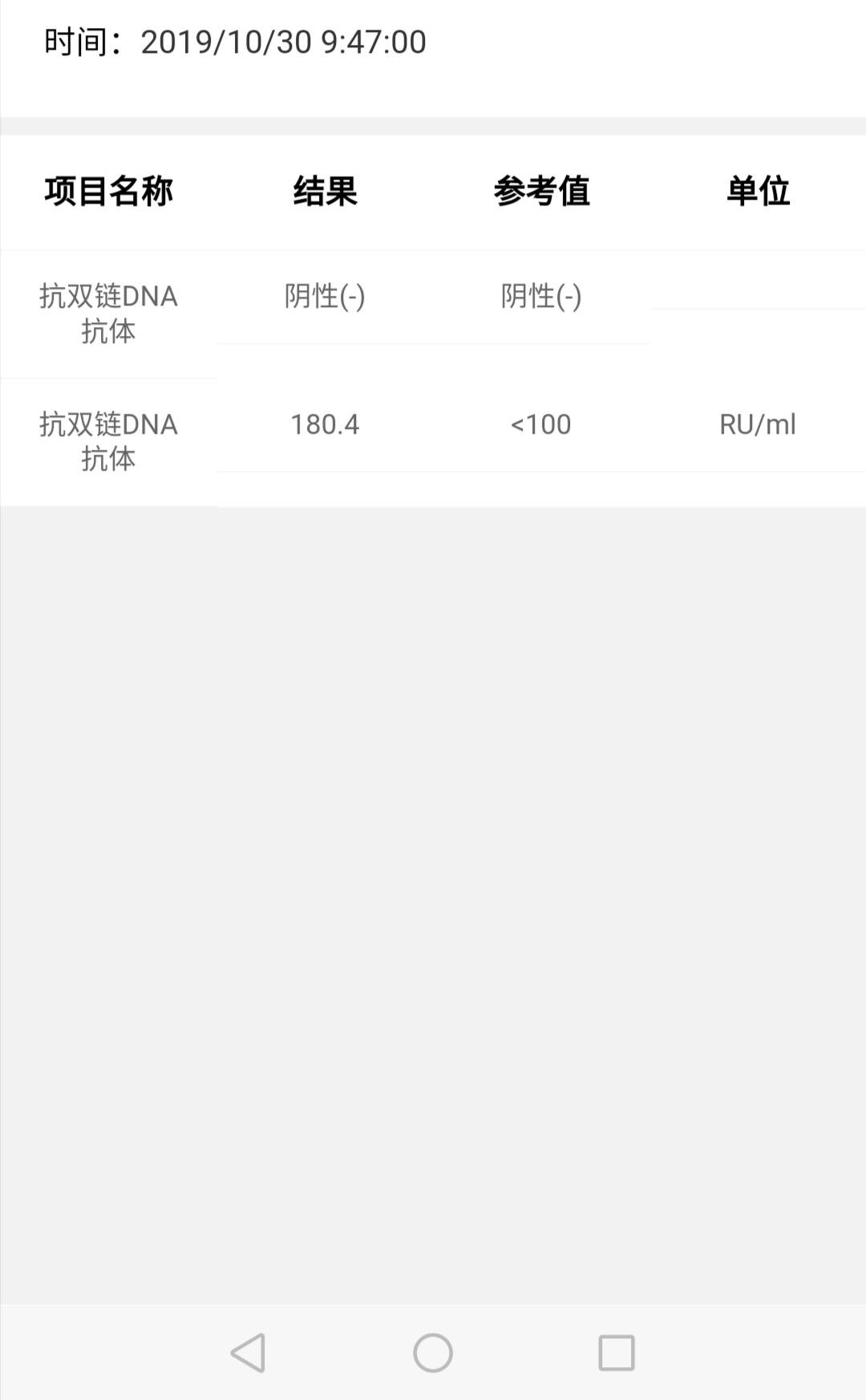
Task: Select the abnormal result 180.4
Action: click(326, 425)
